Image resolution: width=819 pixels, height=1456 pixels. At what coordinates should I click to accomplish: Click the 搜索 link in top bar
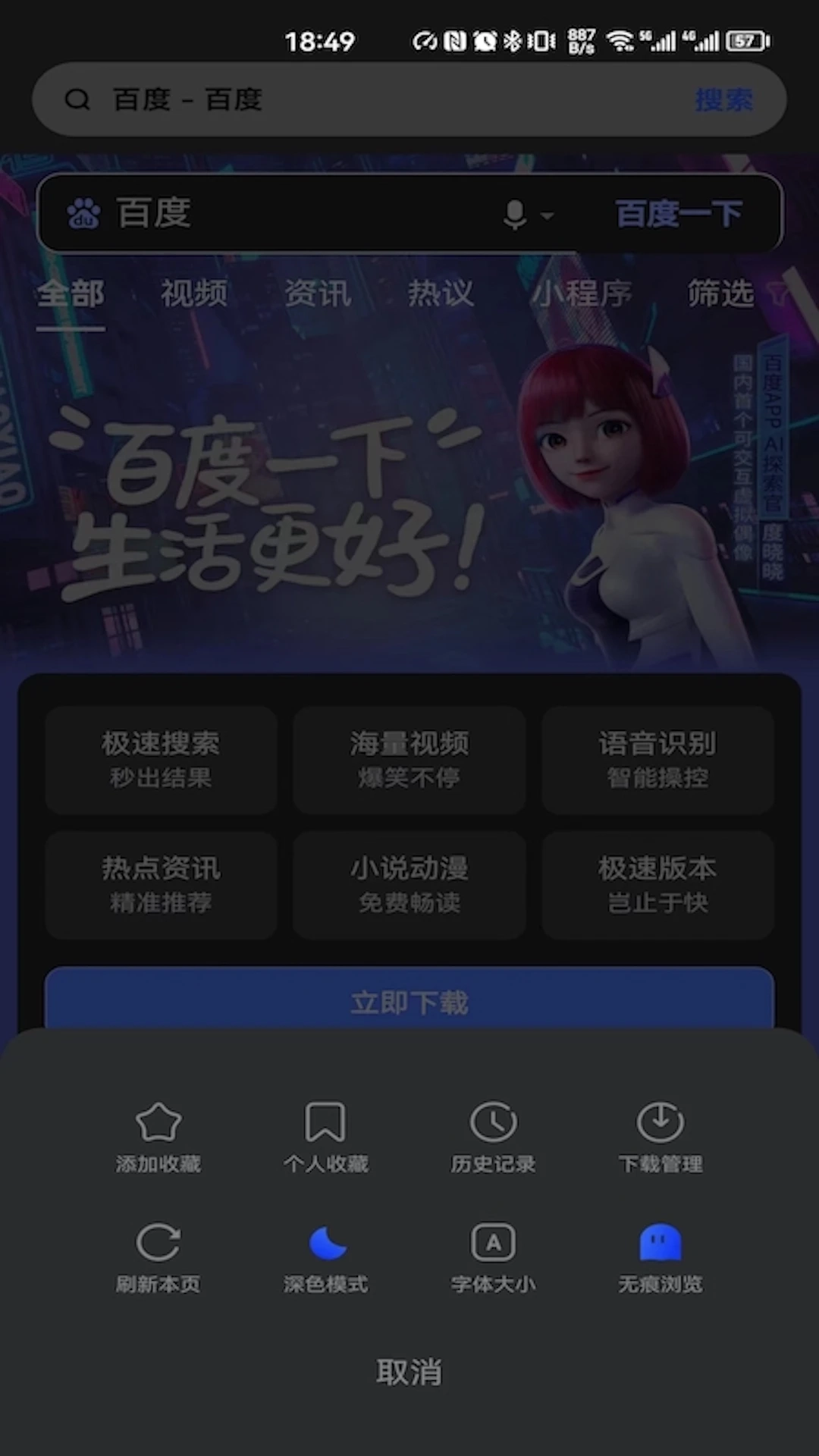click(x=724, y=99)
